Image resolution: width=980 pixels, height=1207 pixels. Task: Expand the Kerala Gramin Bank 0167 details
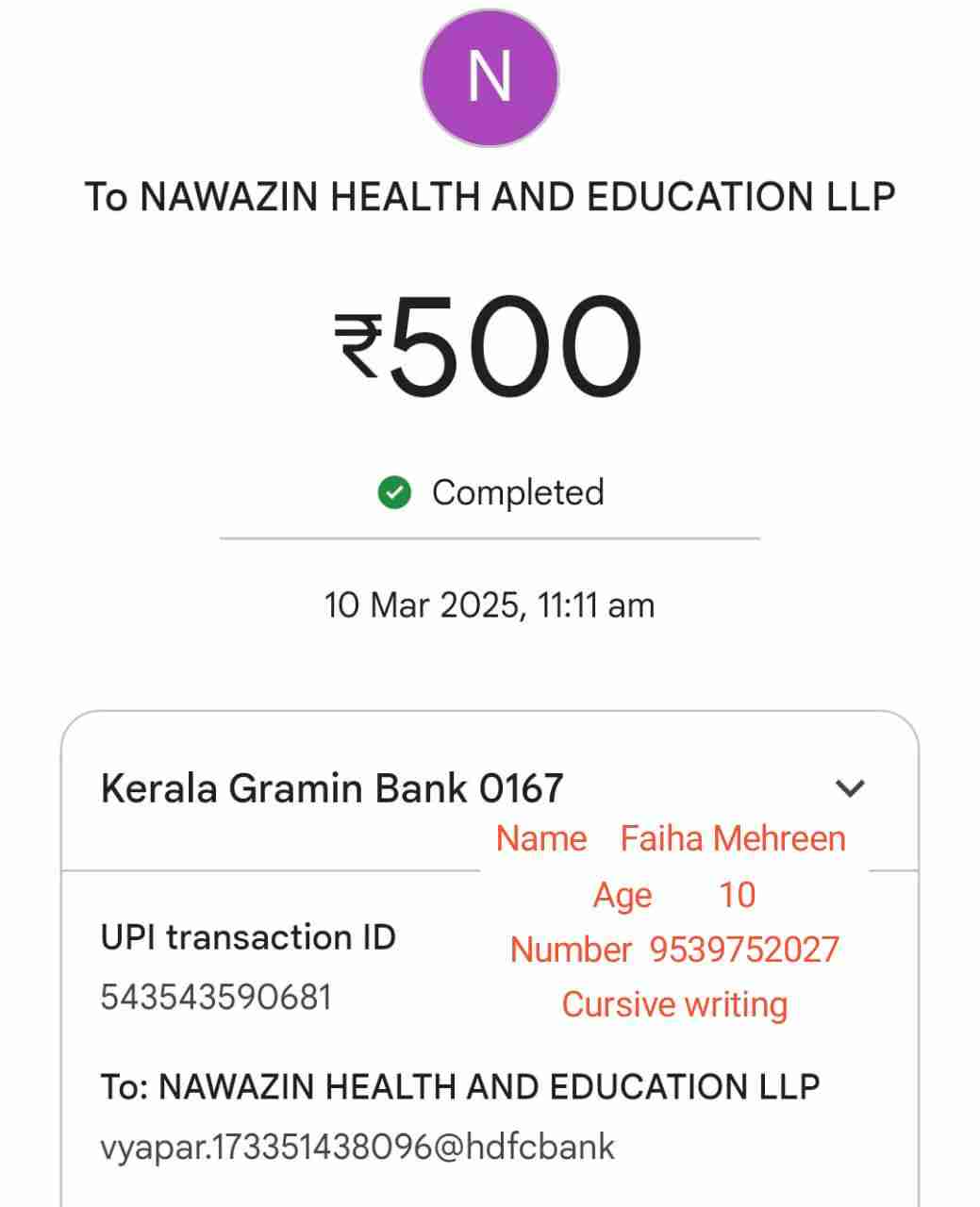tap(850, 788)
